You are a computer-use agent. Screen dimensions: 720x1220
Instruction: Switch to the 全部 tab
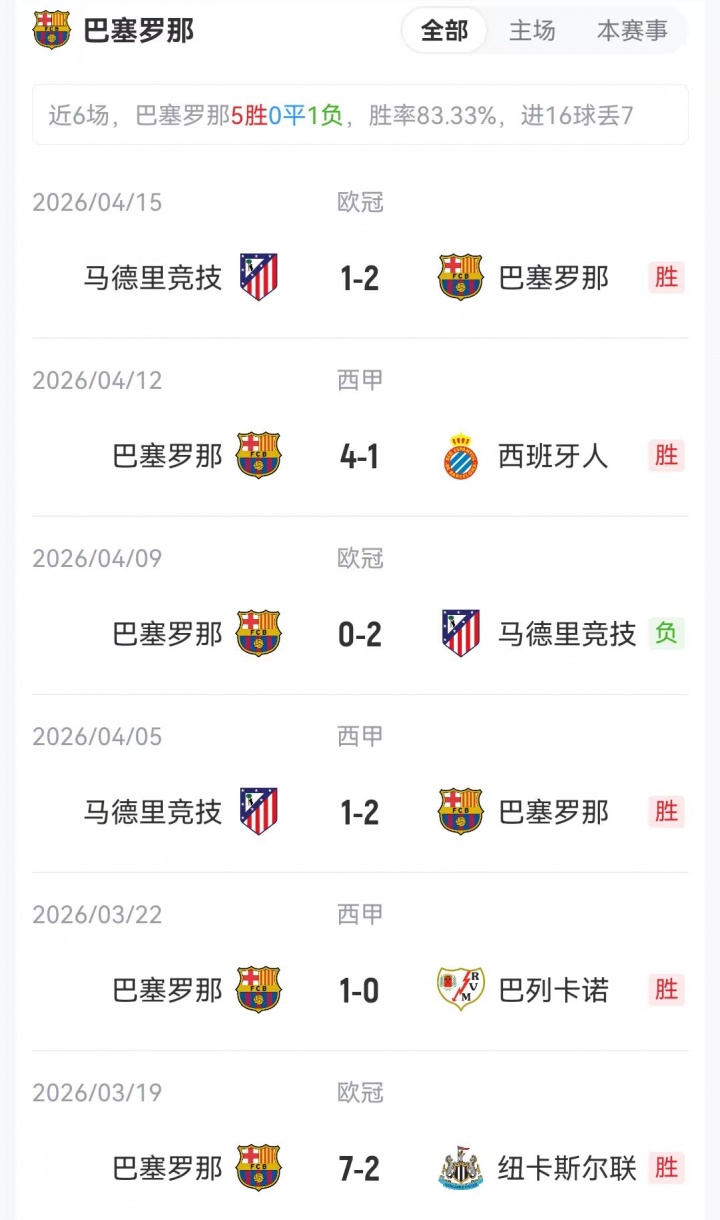pyautogui.click(x=444, y=31)
